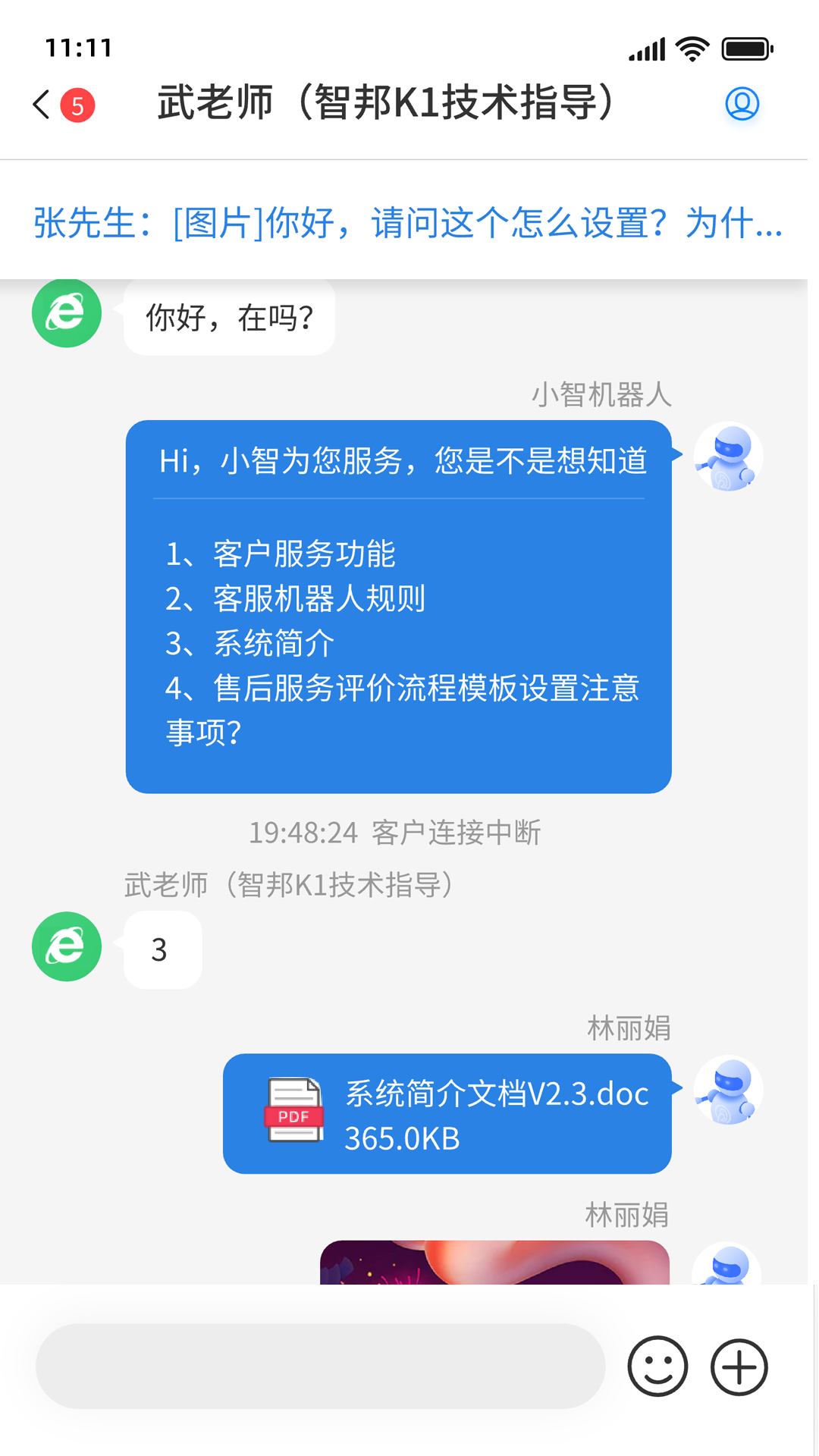Focus the message input field

tap(320, 1367)
